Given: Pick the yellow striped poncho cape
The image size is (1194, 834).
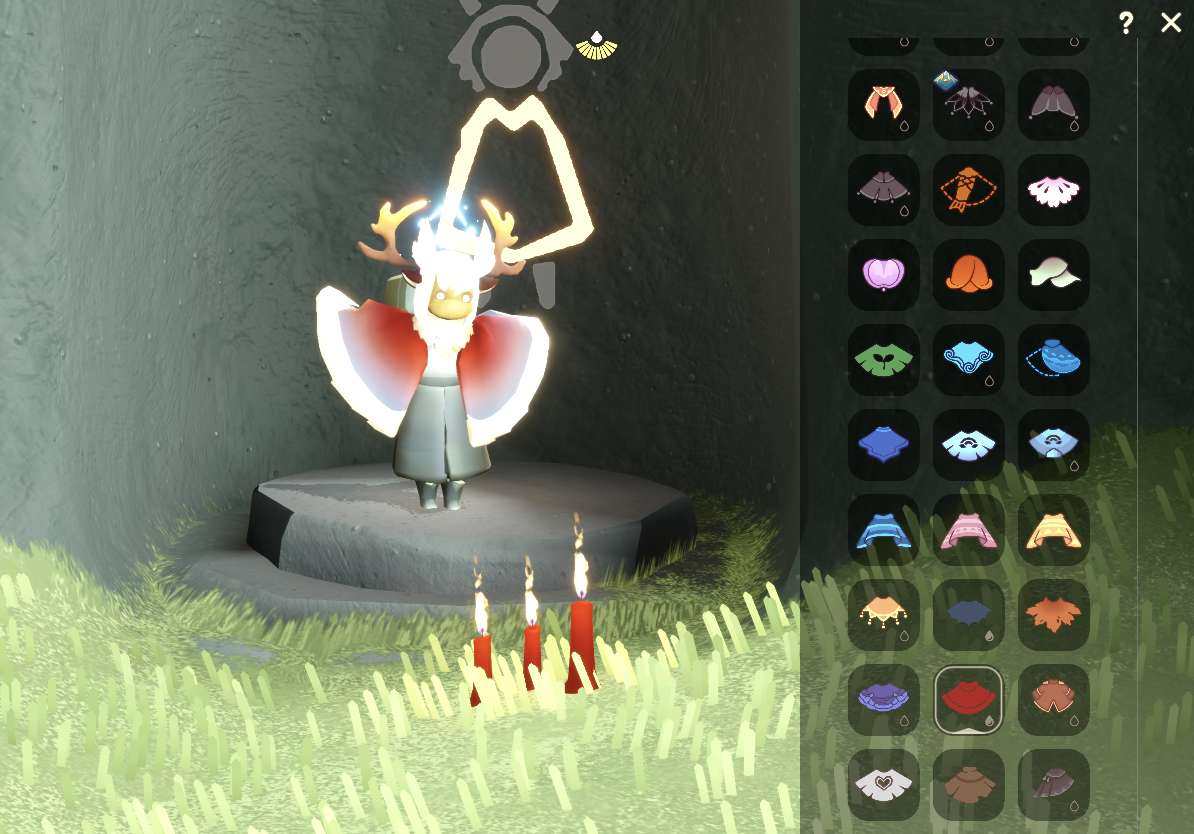Looking at the screenshot, I should click(1053, 529).
